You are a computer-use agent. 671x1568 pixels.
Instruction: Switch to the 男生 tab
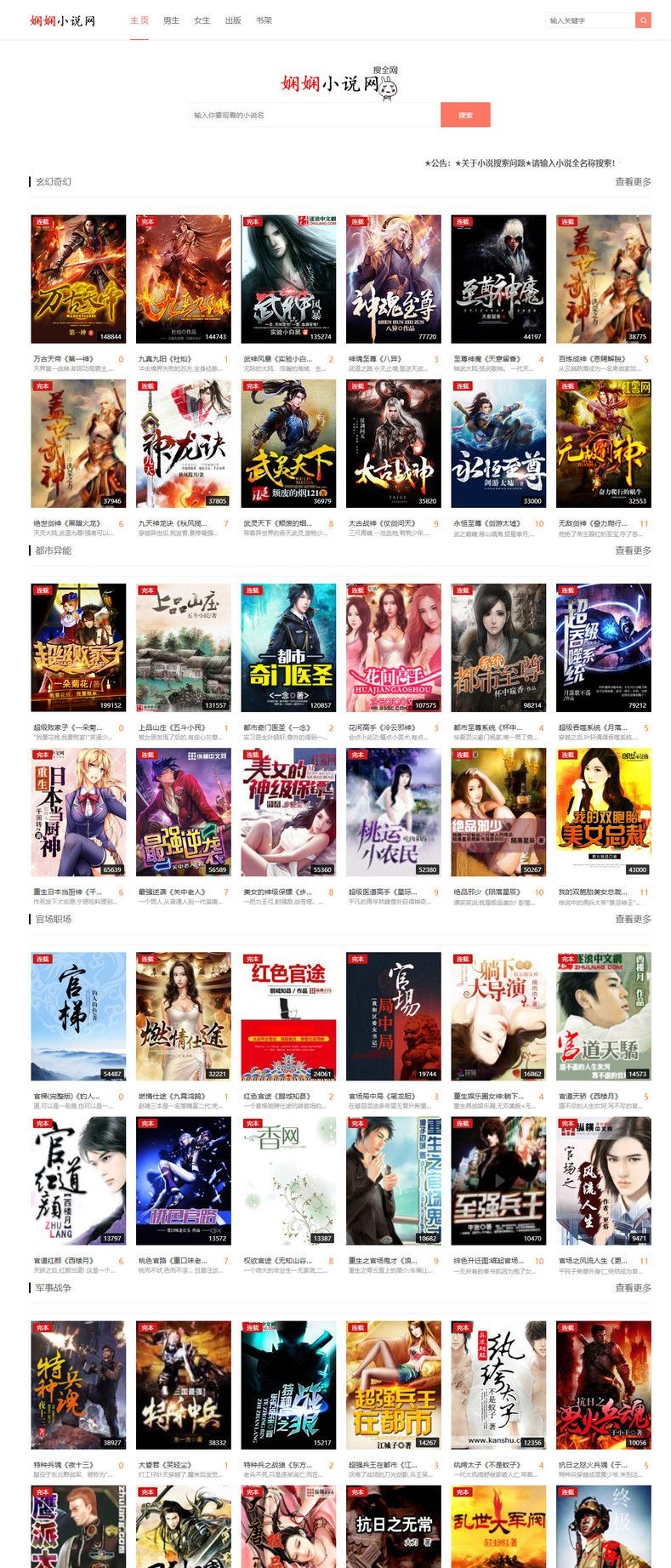click(x=171, y=20)
